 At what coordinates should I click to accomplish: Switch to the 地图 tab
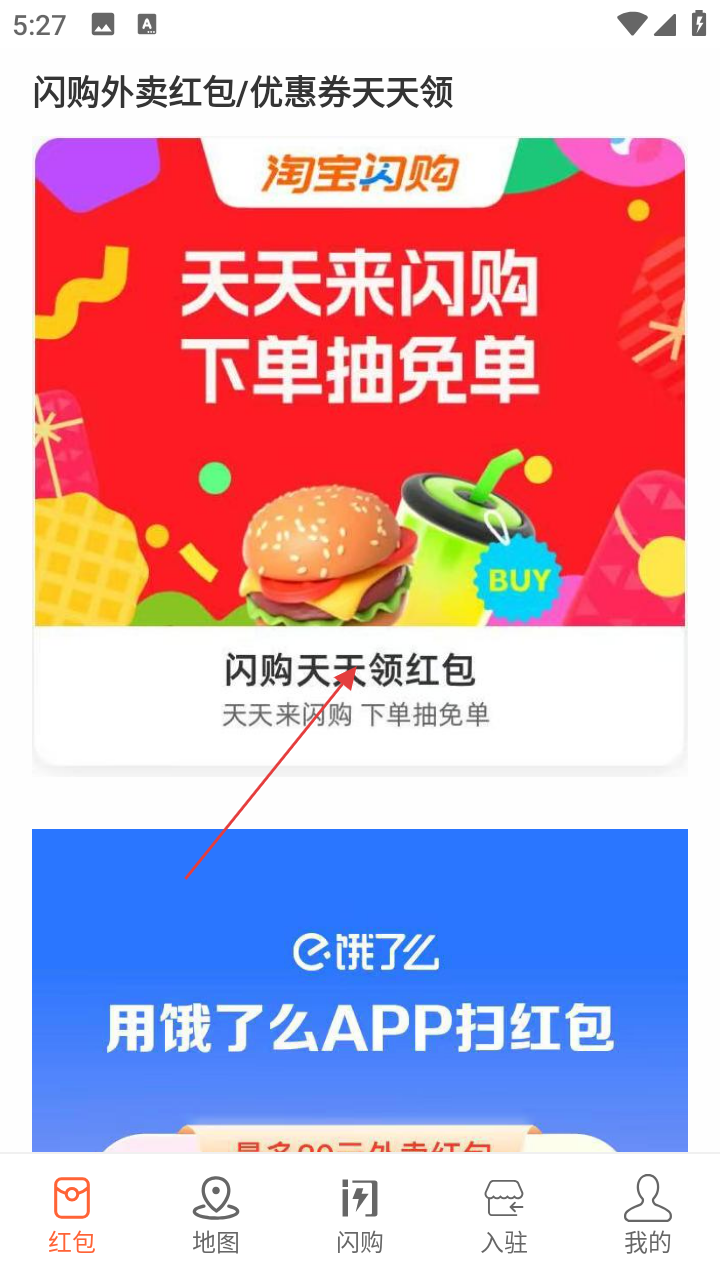tap(216, 1214)
